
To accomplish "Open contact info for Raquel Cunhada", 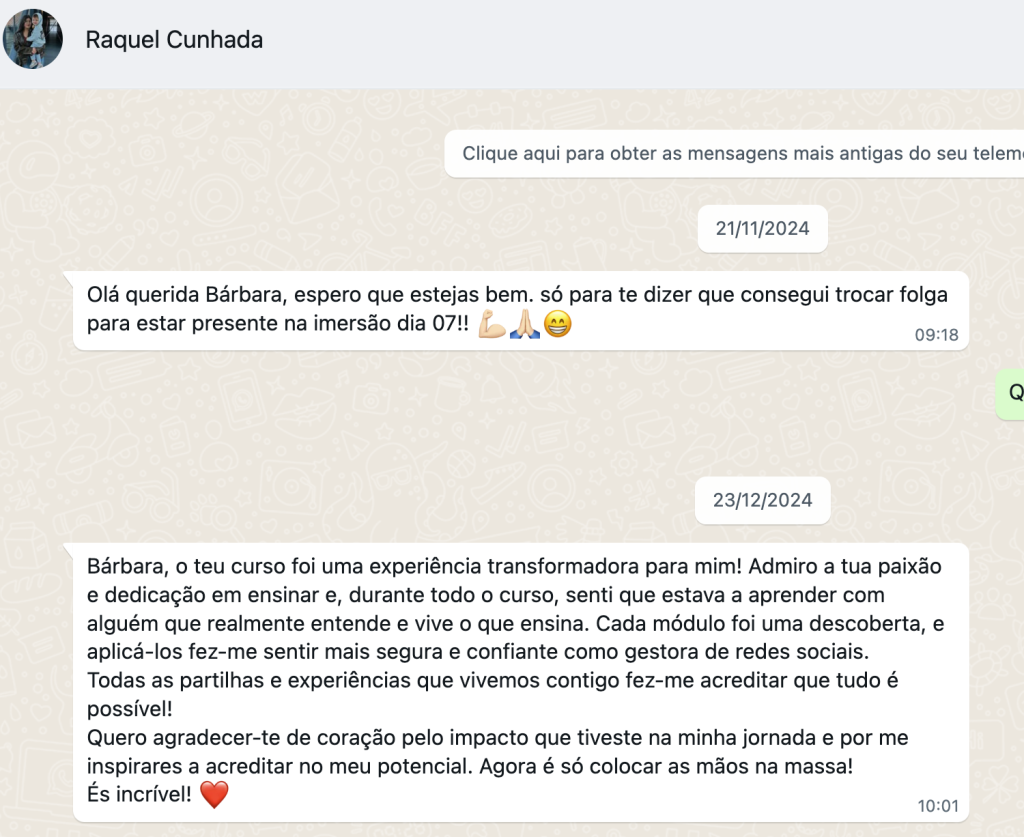I will click(174, 40).
